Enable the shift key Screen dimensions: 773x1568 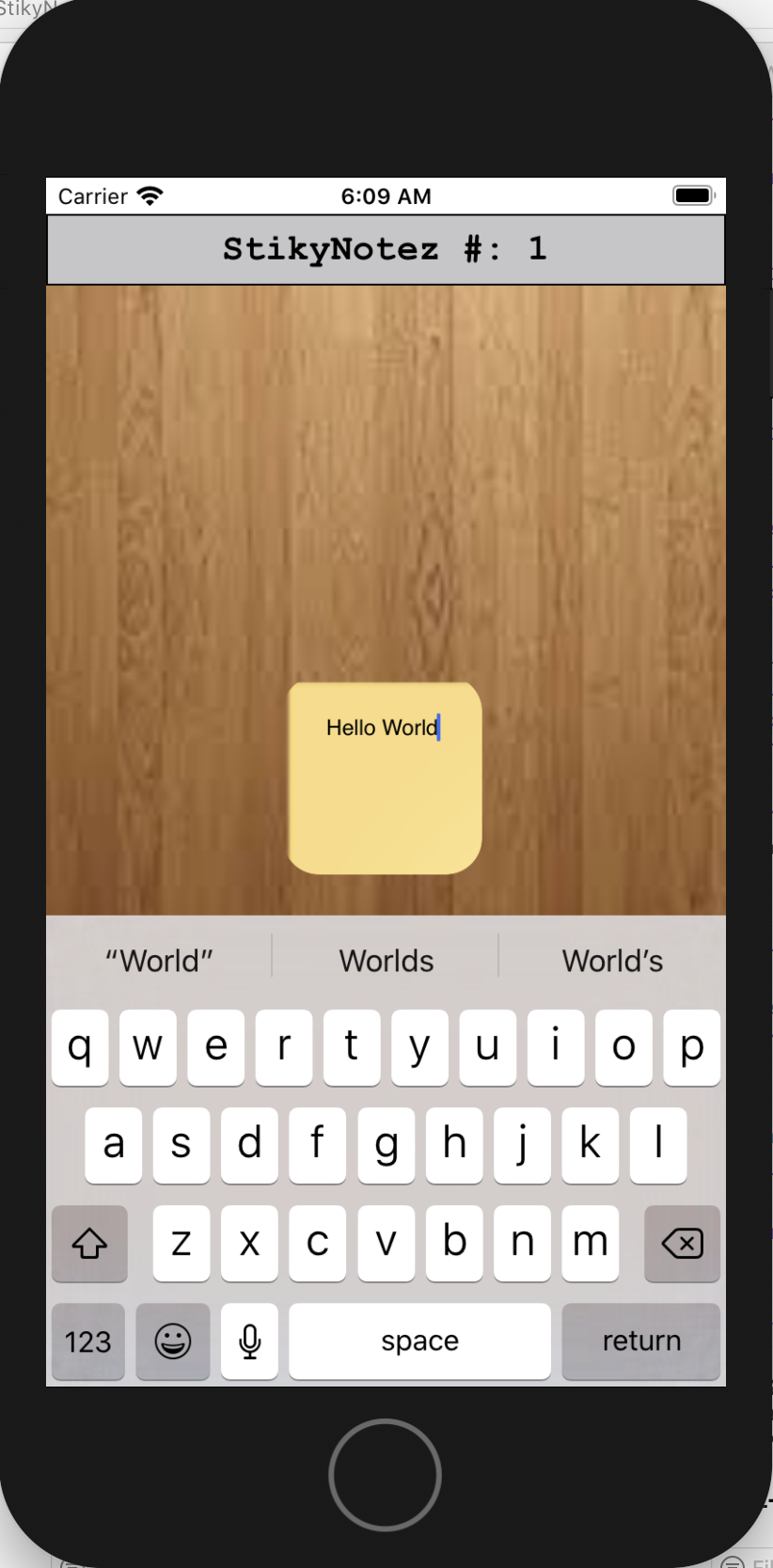tap(89, 1244)
